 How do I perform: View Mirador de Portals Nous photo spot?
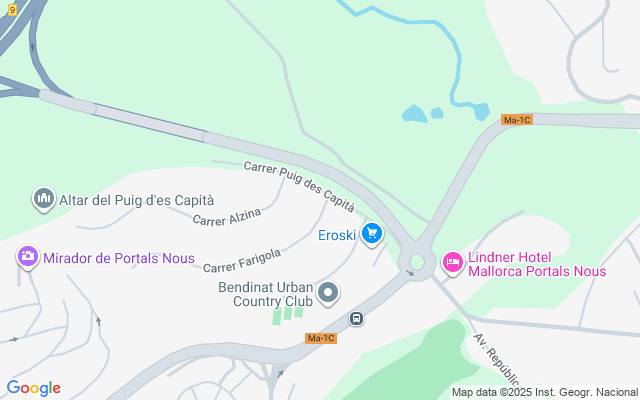(27, 257)
